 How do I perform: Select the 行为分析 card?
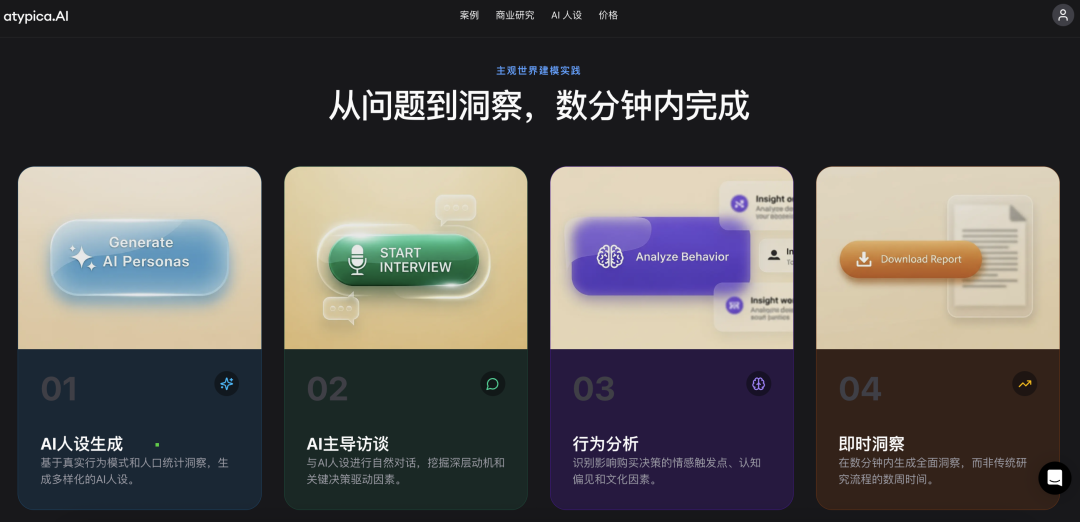[x=671, y=338]
